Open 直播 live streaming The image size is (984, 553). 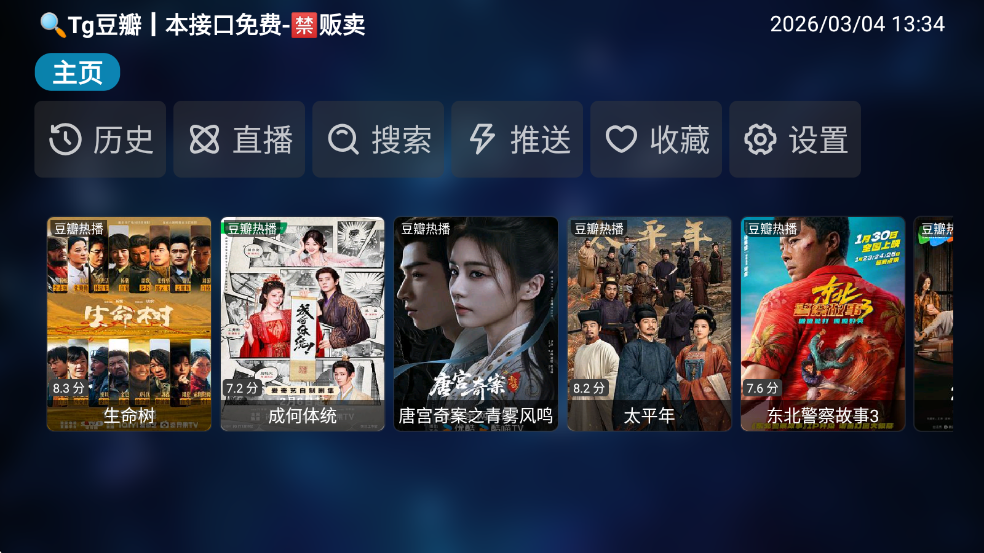coord(239,140)
